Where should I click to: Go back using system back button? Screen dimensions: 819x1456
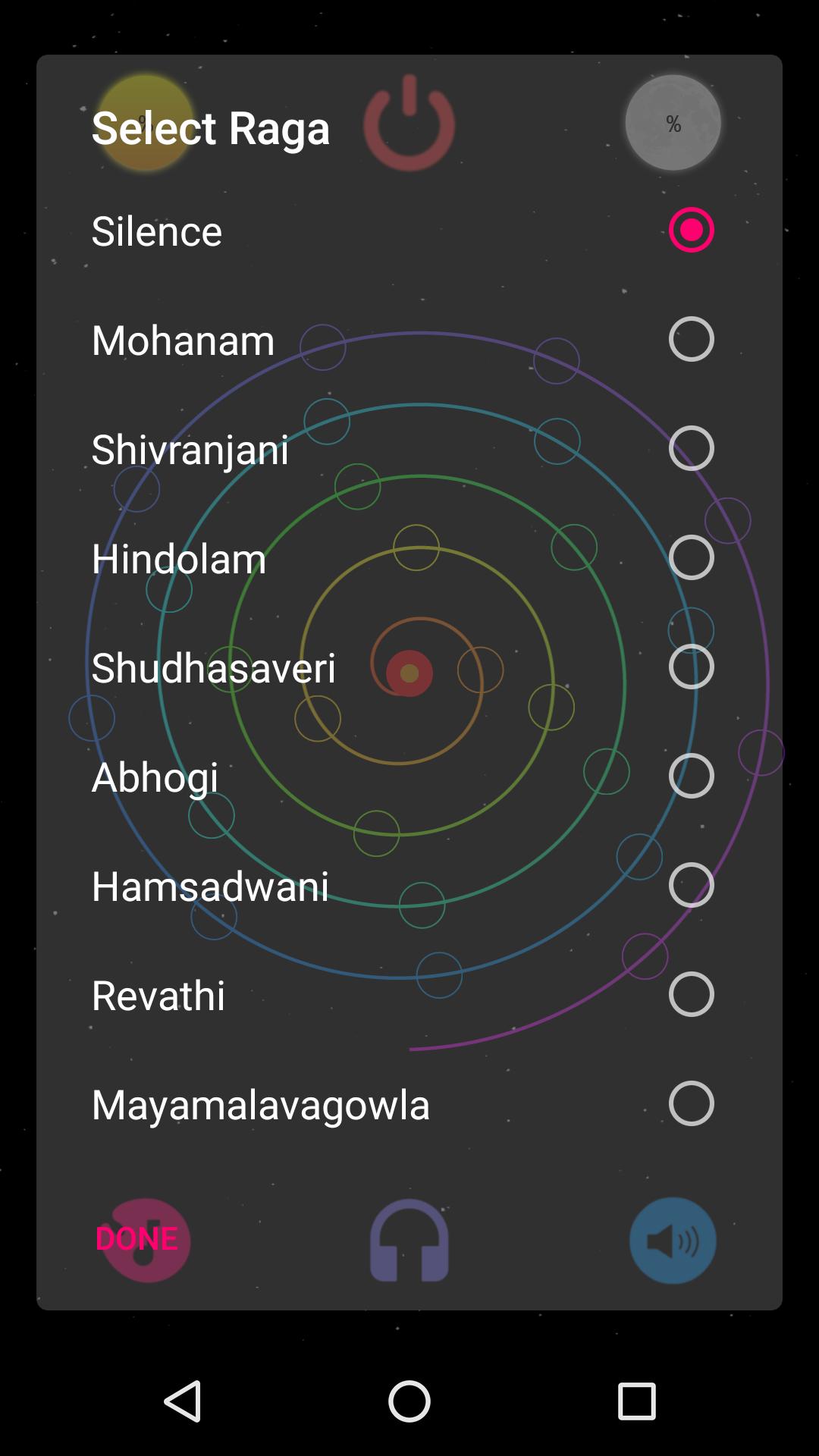click(183, 1401)
